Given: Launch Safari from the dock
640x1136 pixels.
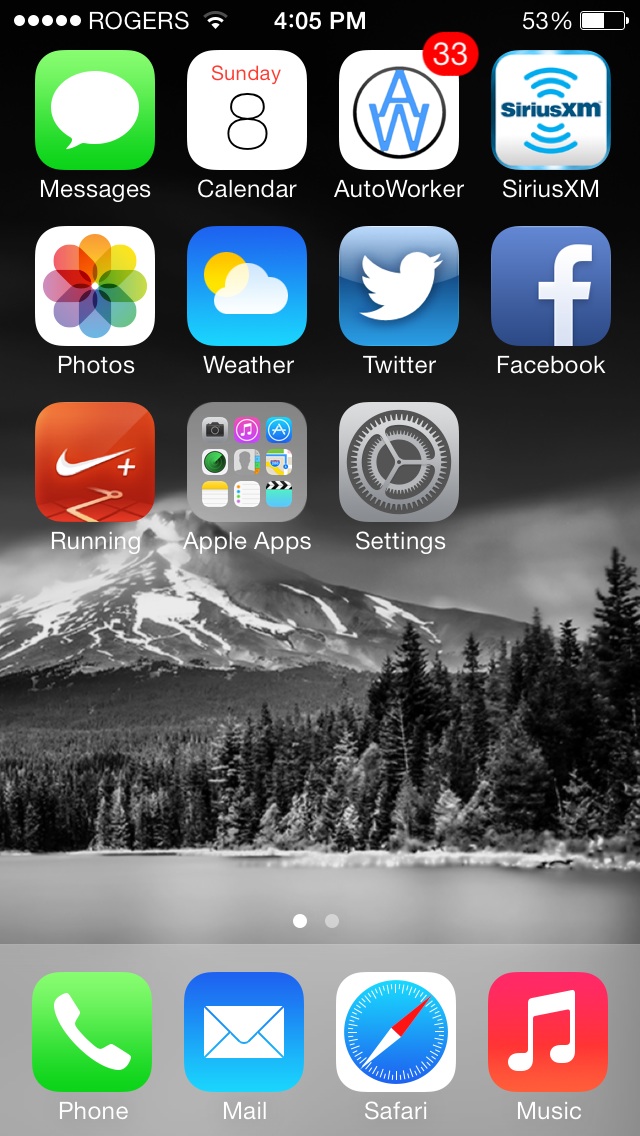Looking at the screenshot, I should [396, 1032].
